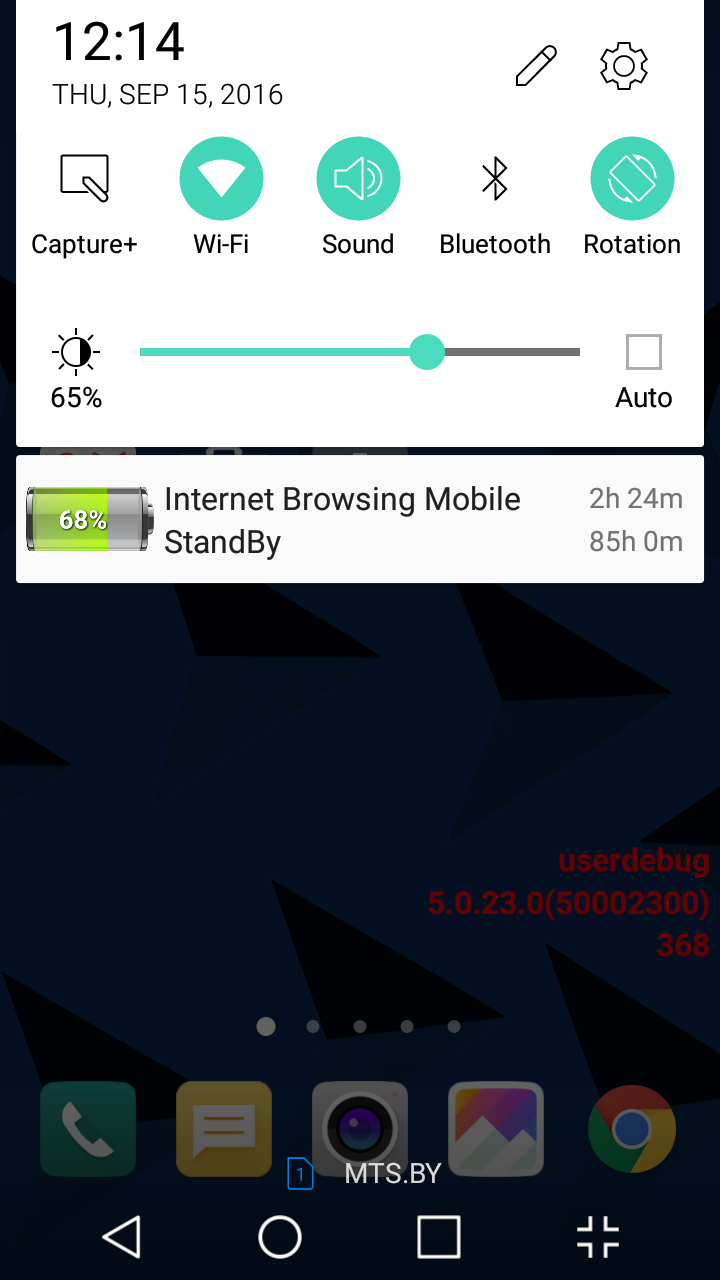The height and width of the screenshot is (1280, 720).
Task: Toggle the Sound mode
Action: 358,179
